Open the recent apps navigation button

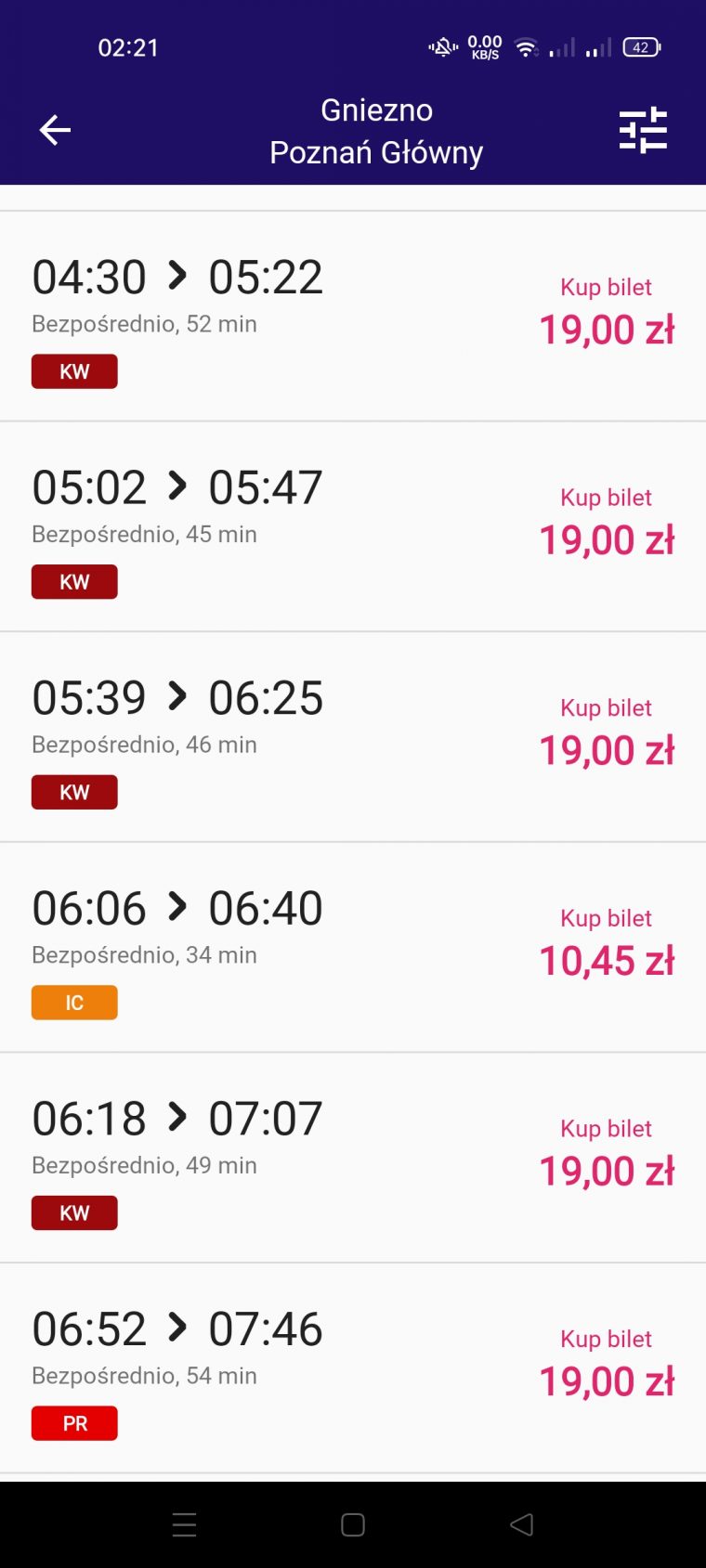[x=184, y=1523]
